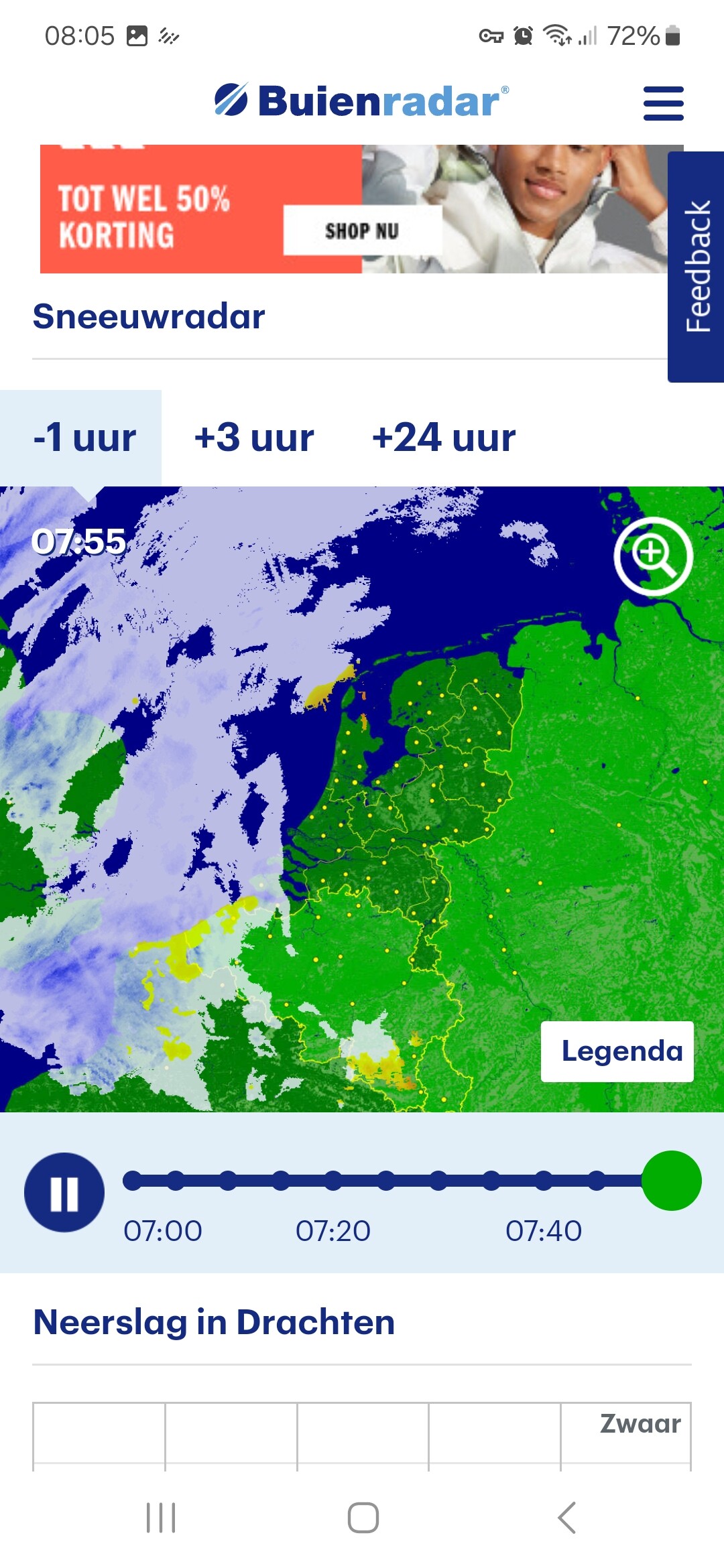This screenshot has width=724, height=1568.
Task: Tap the Buienradar logo to go home
Action: (x=362, y=101)
